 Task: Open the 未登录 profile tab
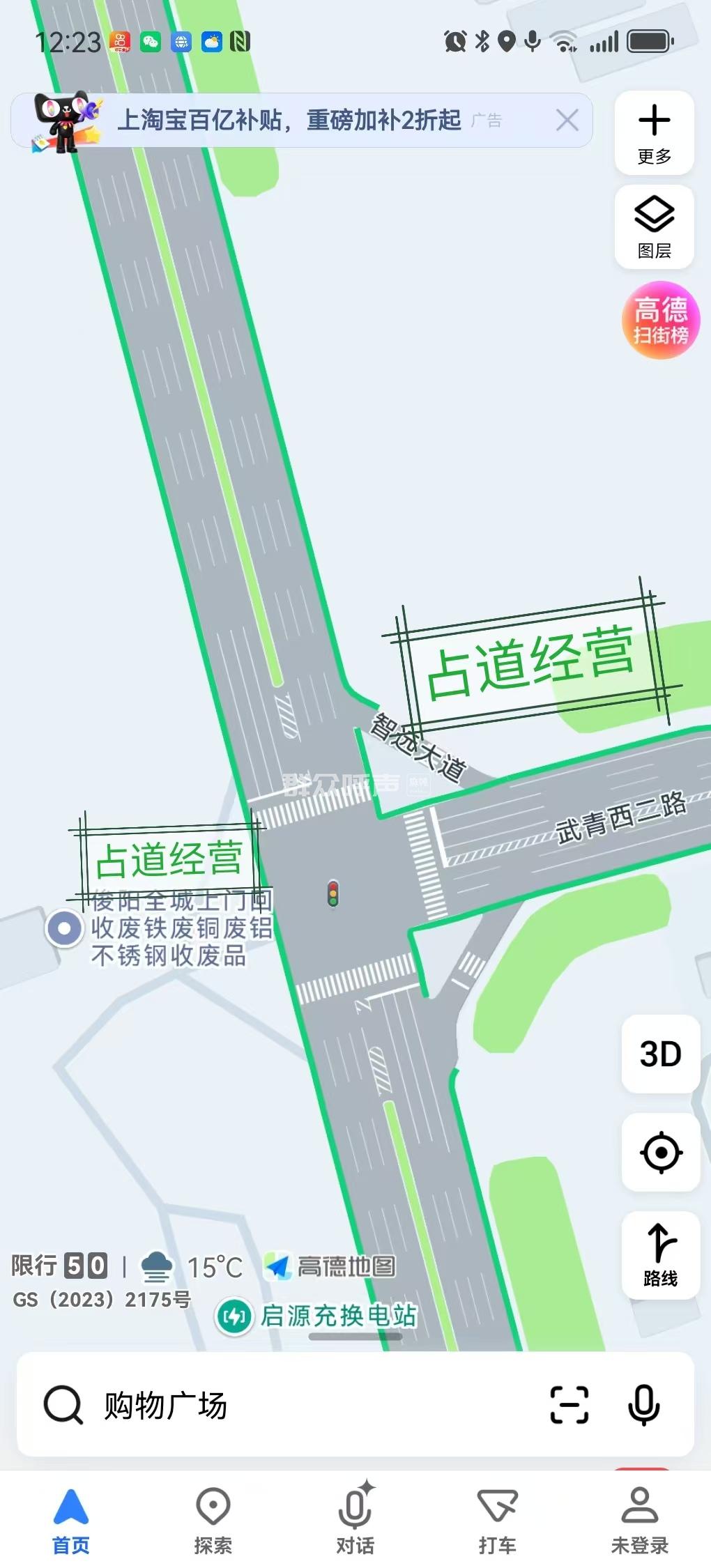639,1521
